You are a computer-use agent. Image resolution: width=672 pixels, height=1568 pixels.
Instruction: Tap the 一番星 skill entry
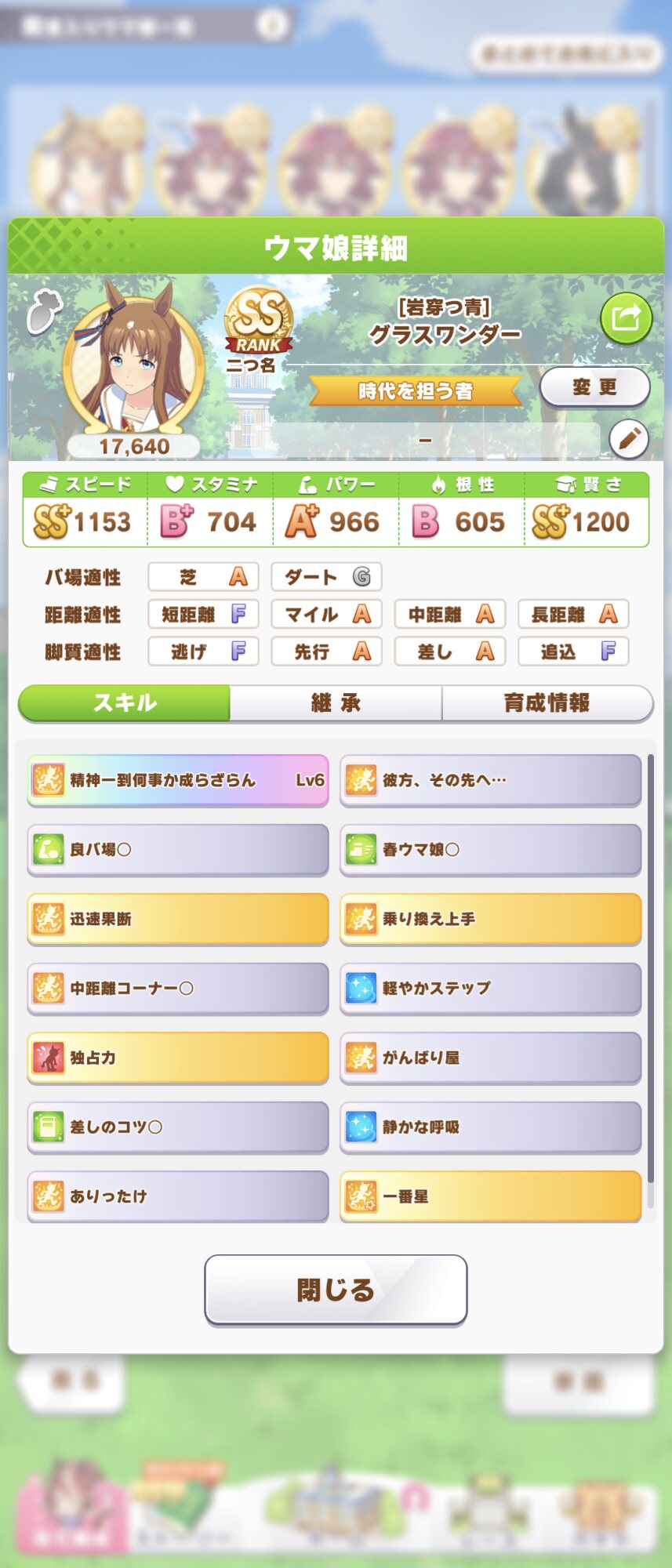click(x=490, y=1196)
